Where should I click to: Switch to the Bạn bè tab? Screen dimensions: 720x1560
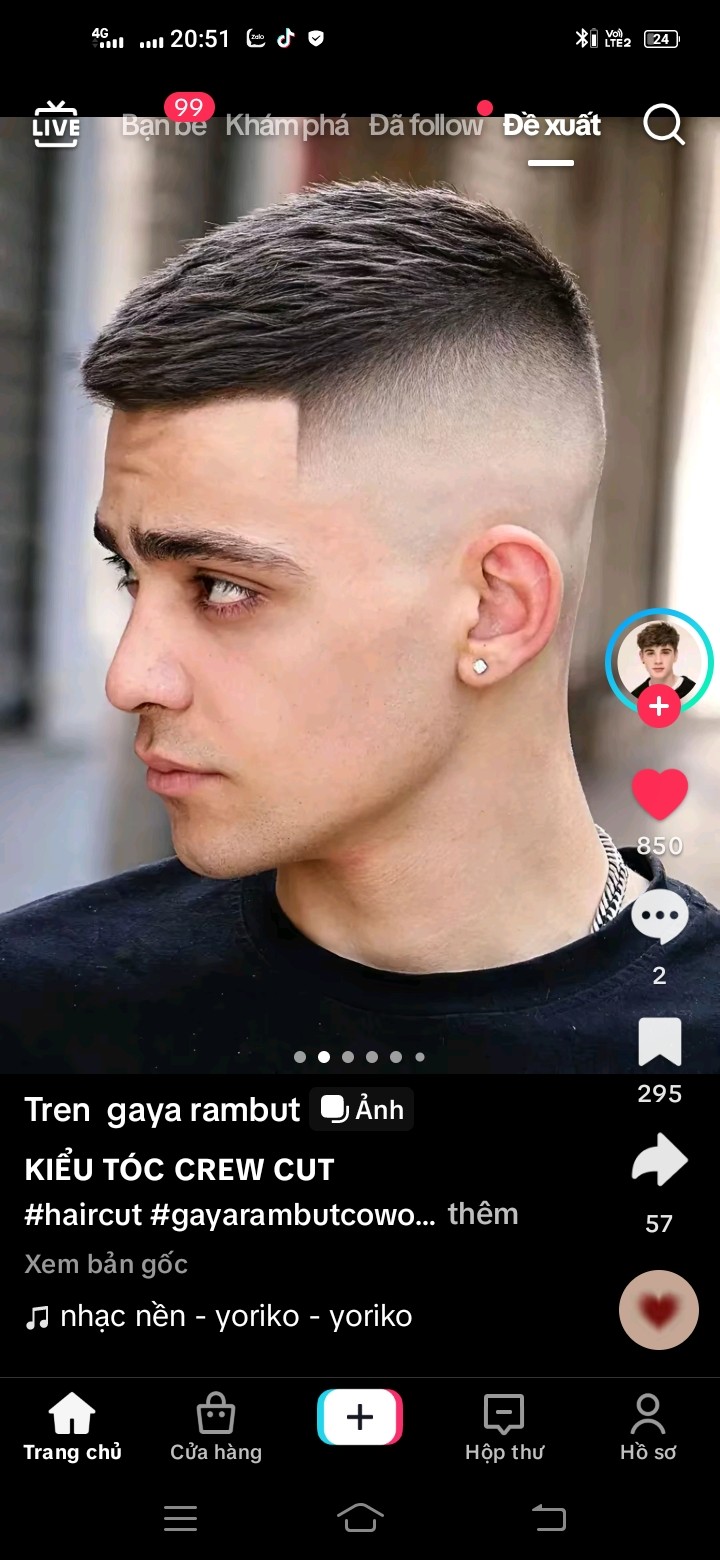click(x=163, y=126)
